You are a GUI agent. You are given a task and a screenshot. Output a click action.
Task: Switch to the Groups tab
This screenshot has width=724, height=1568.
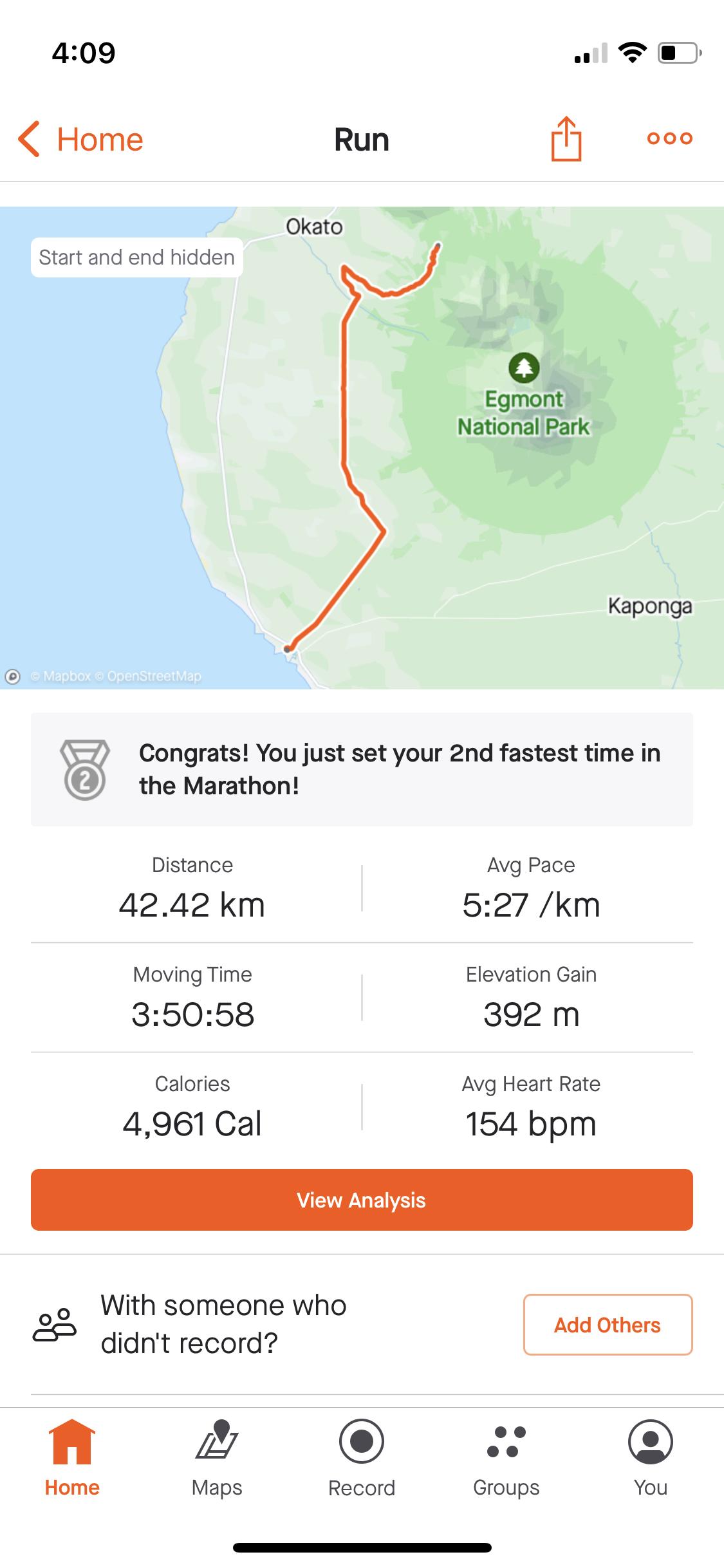[506, 1459]
